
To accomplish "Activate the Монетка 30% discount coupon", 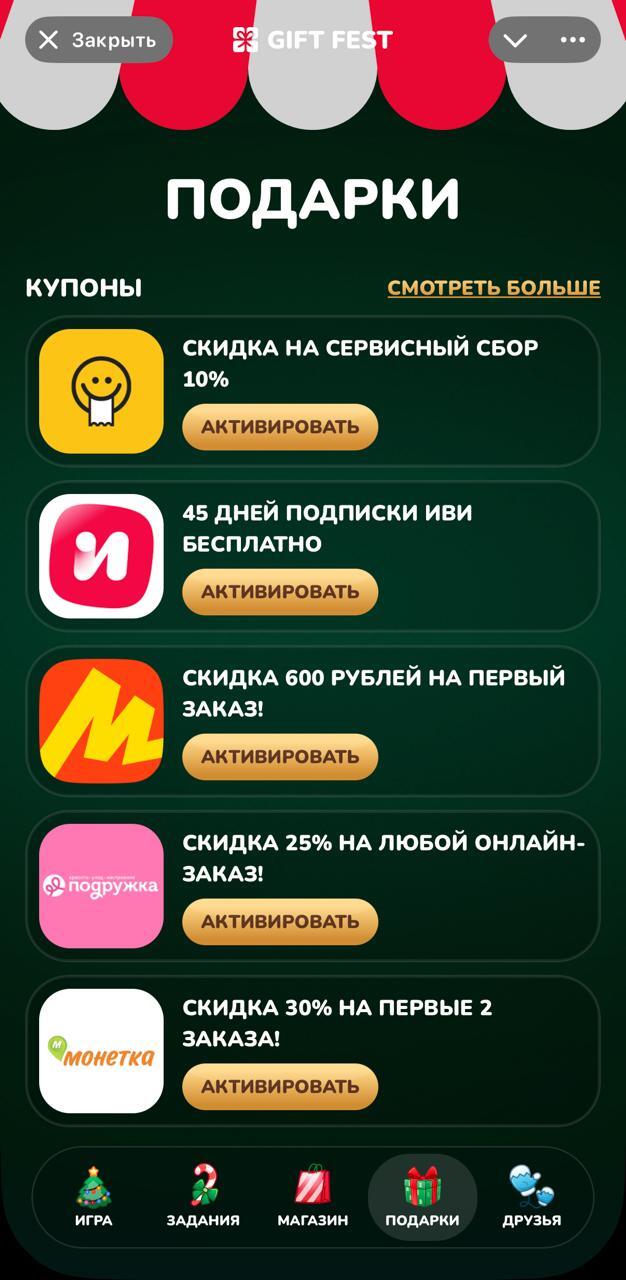I will pos(280,1087).
